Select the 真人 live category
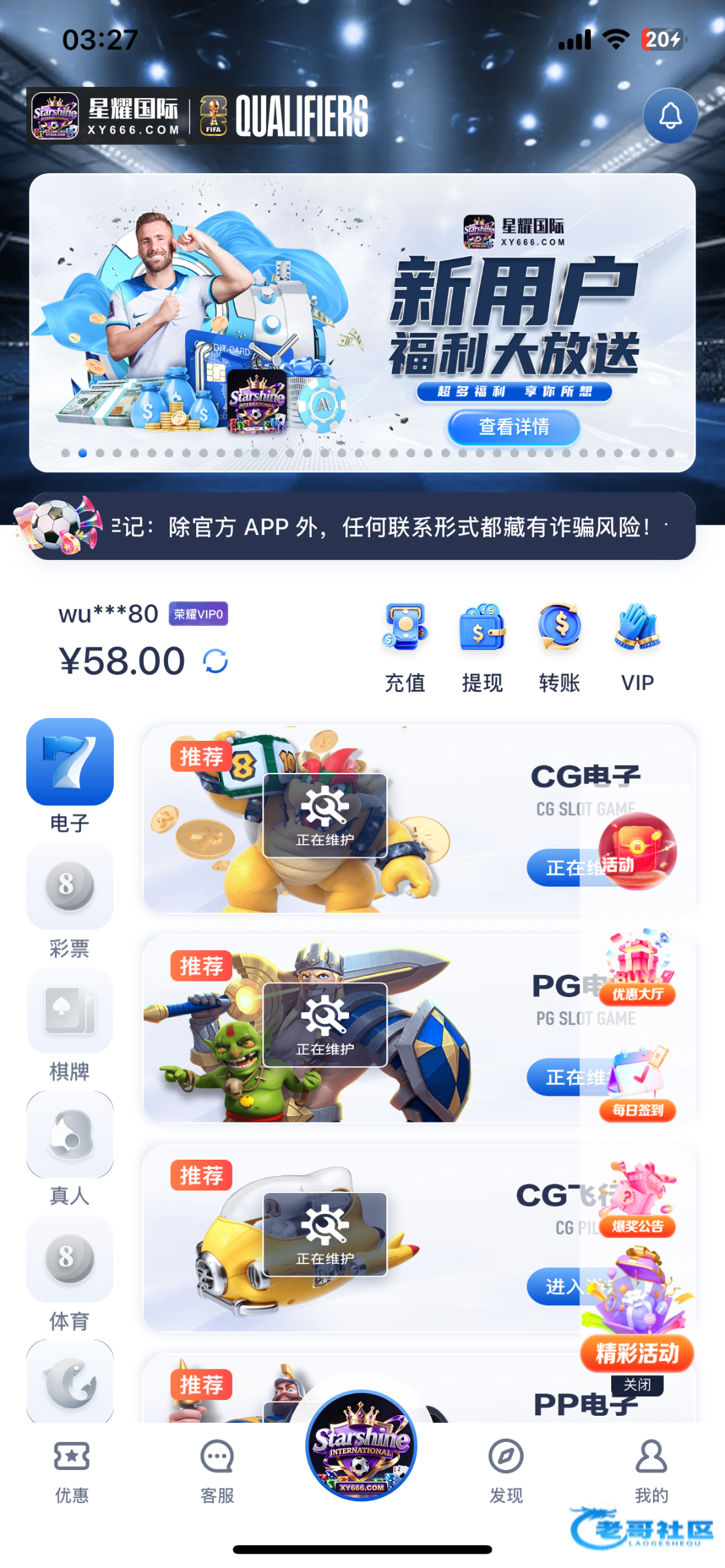Image resolution: width=725 pixels, height=1568 pixels. (70, 1148)
